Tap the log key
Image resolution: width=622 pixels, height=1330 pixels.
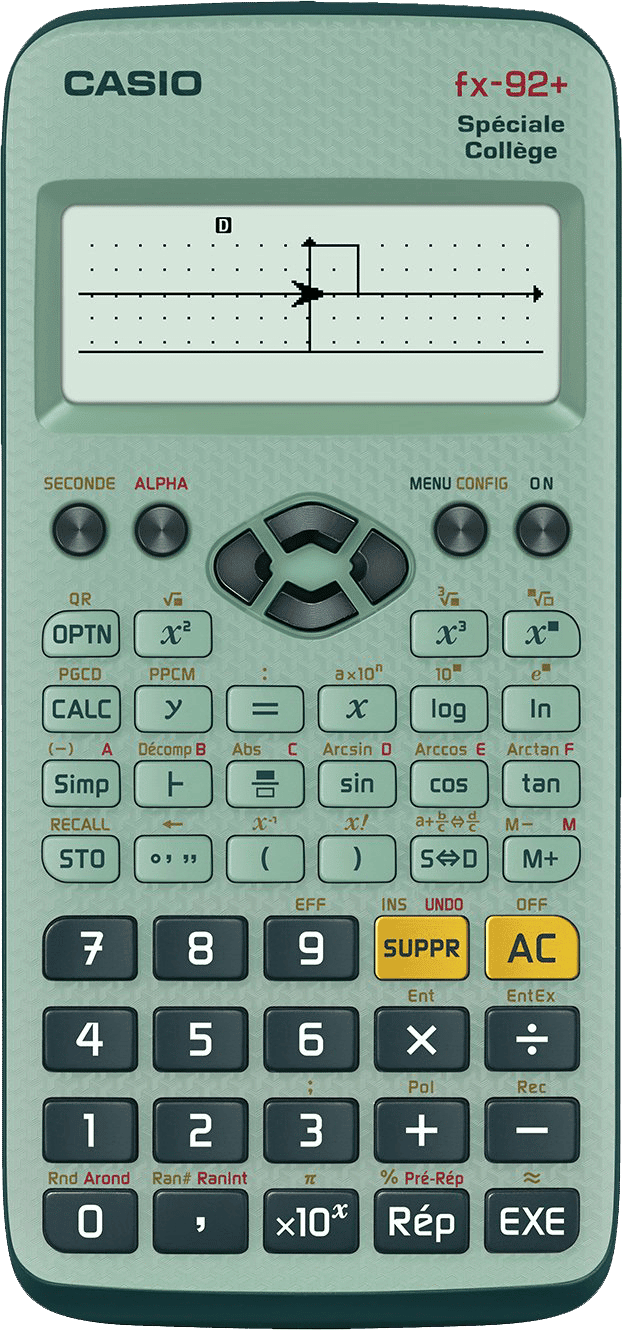point(449,709)
